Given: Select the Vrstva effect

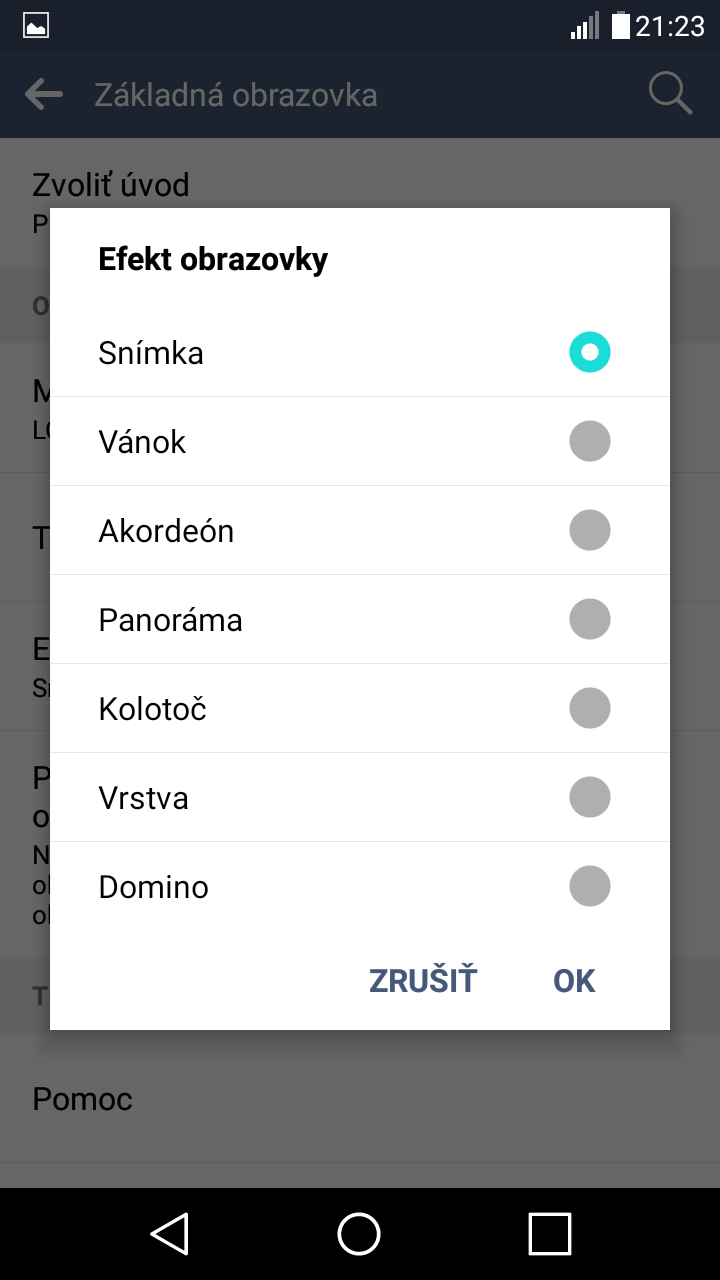Looking at the screenshot, I should [360, 797].
